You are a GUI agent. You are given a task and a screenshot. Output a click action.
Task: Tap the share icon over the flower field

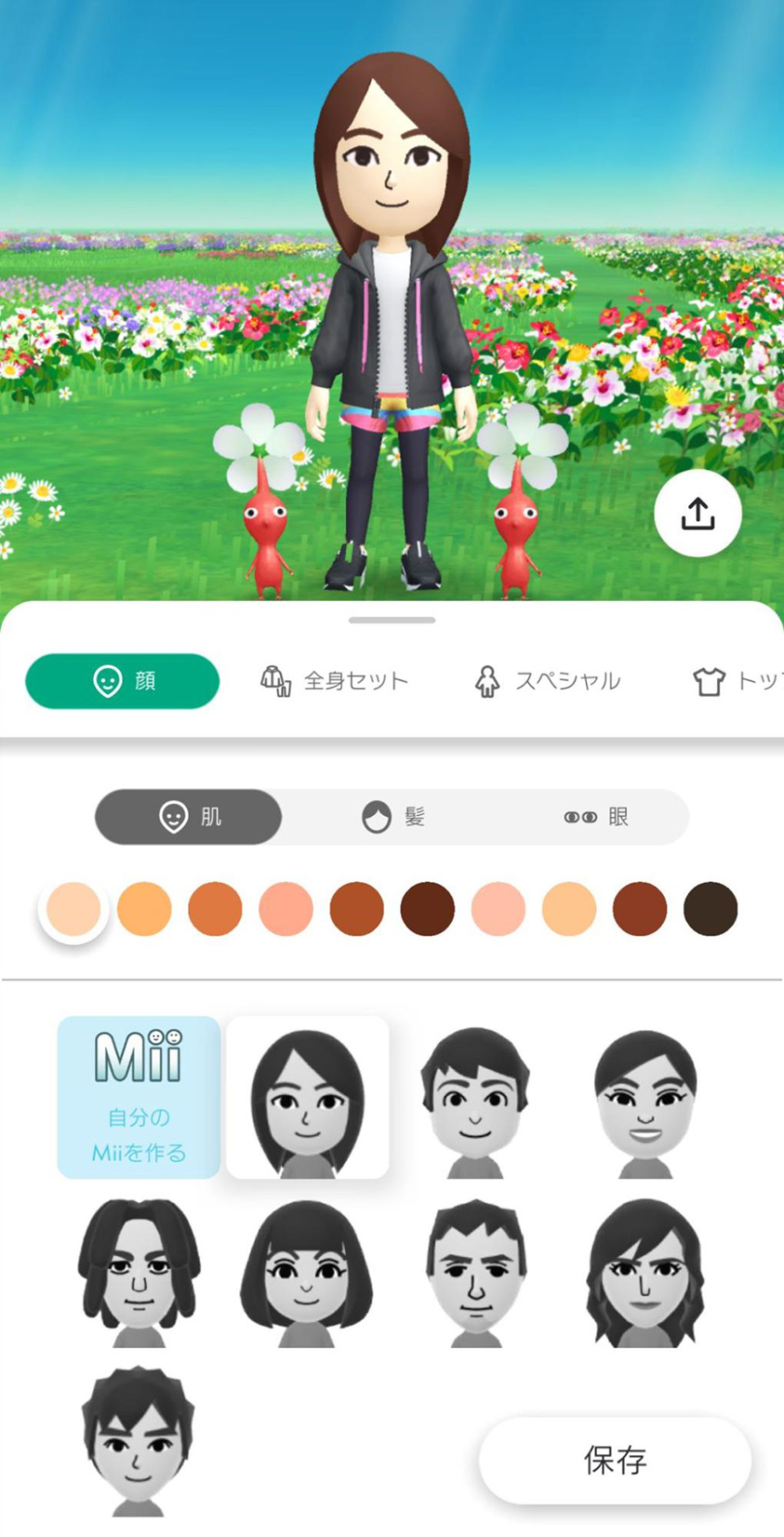698,514
